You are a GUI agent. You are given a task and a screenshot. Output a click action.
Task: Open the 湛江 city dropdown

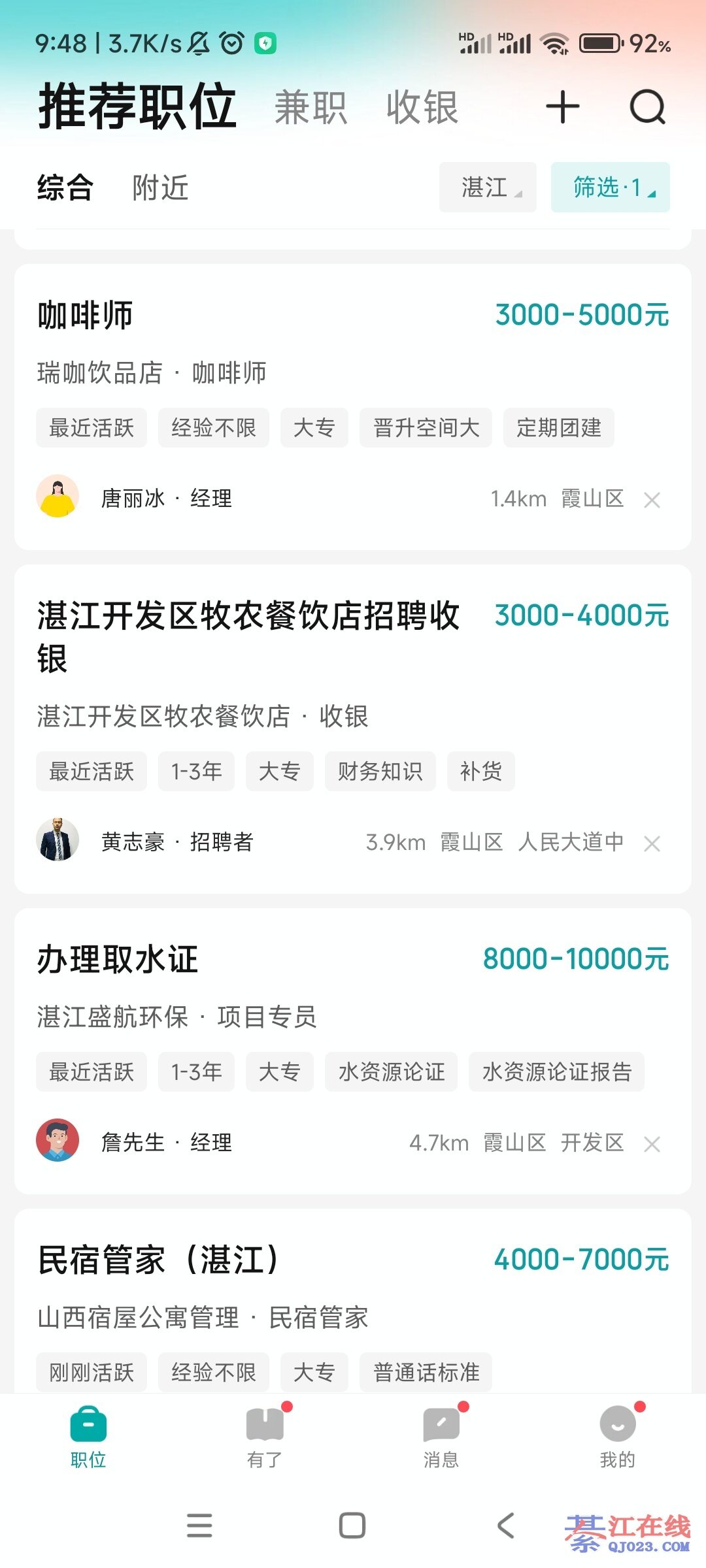488,188
